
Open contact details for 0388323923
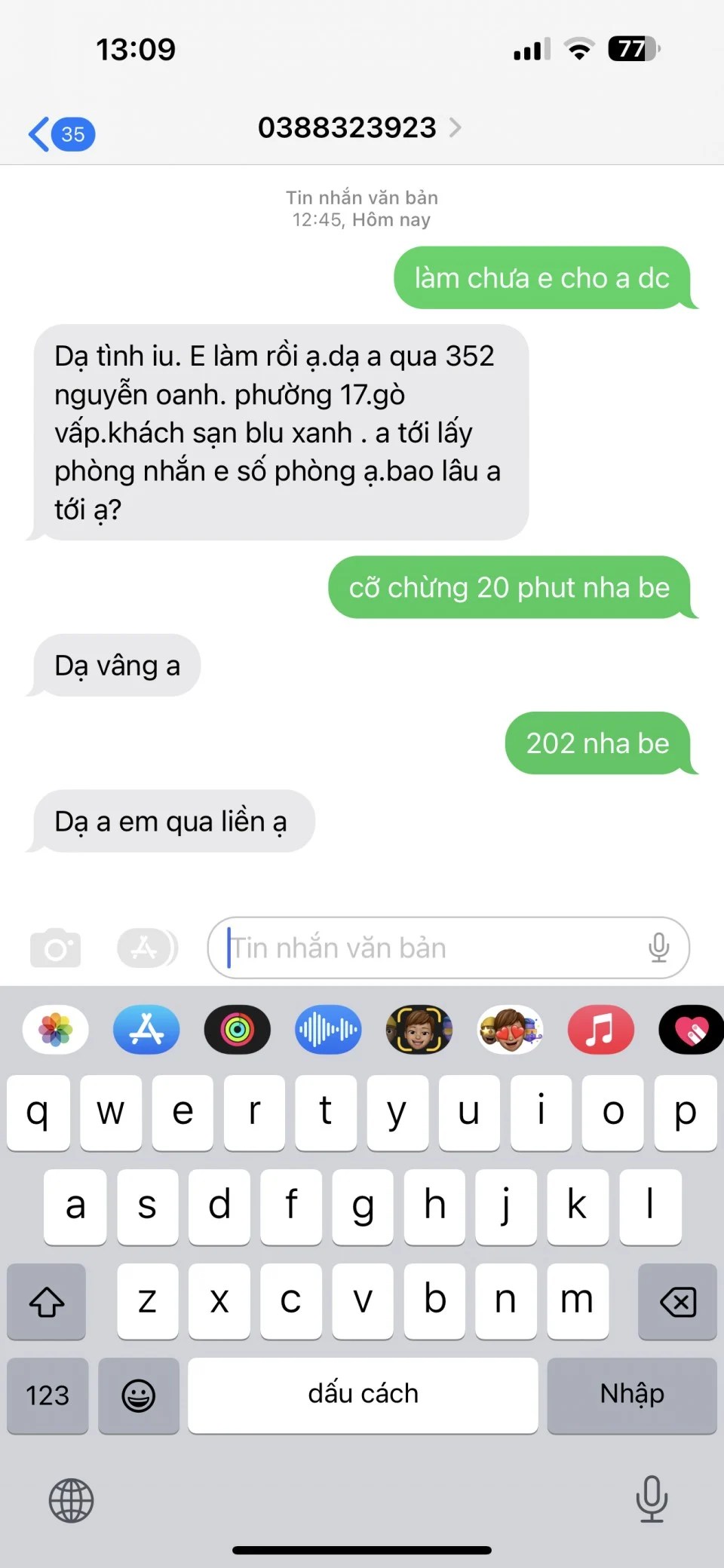[359, 128]
